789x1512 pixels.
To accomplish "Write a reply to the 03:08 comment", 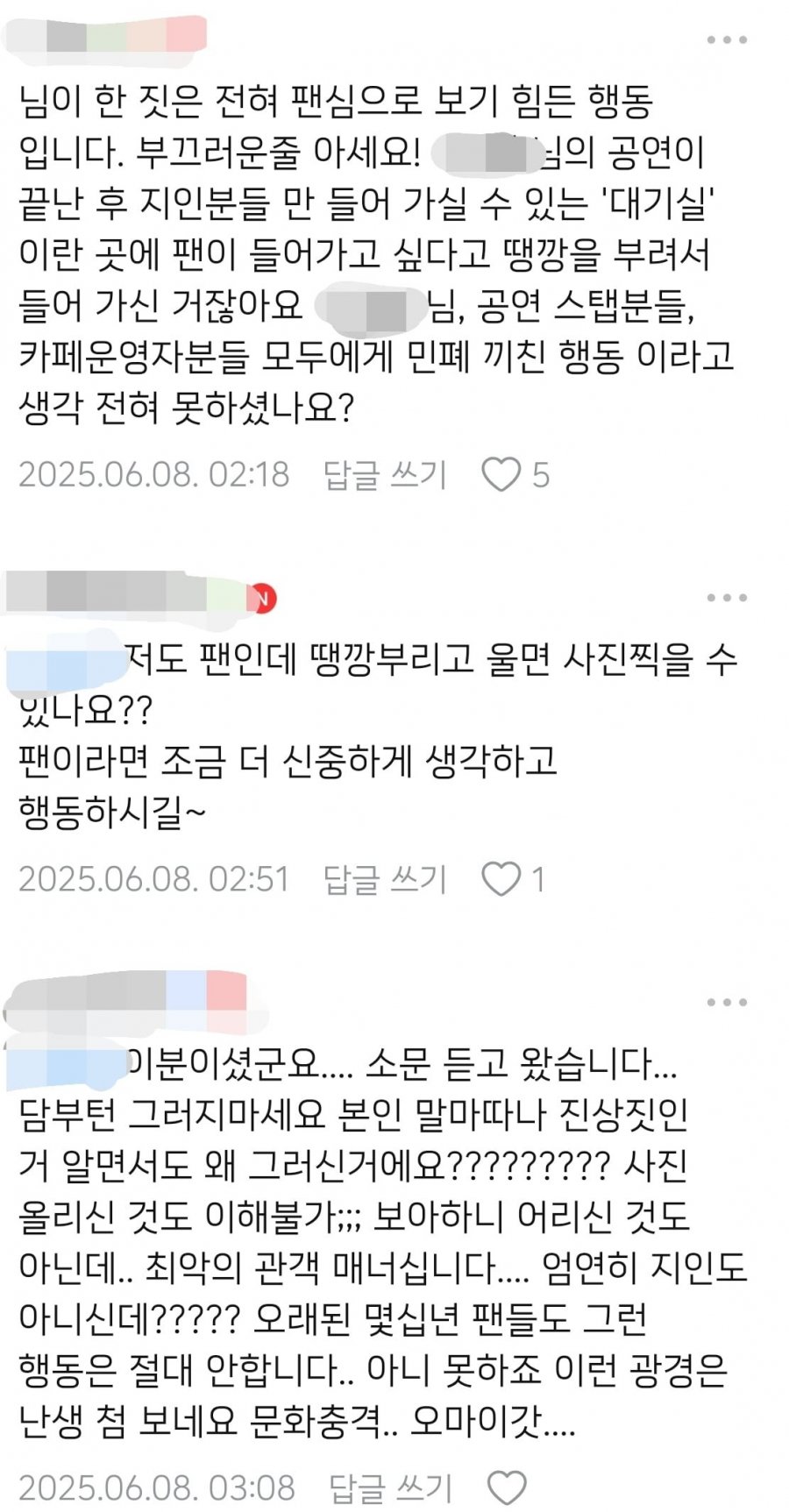I will pos(390,1487).
